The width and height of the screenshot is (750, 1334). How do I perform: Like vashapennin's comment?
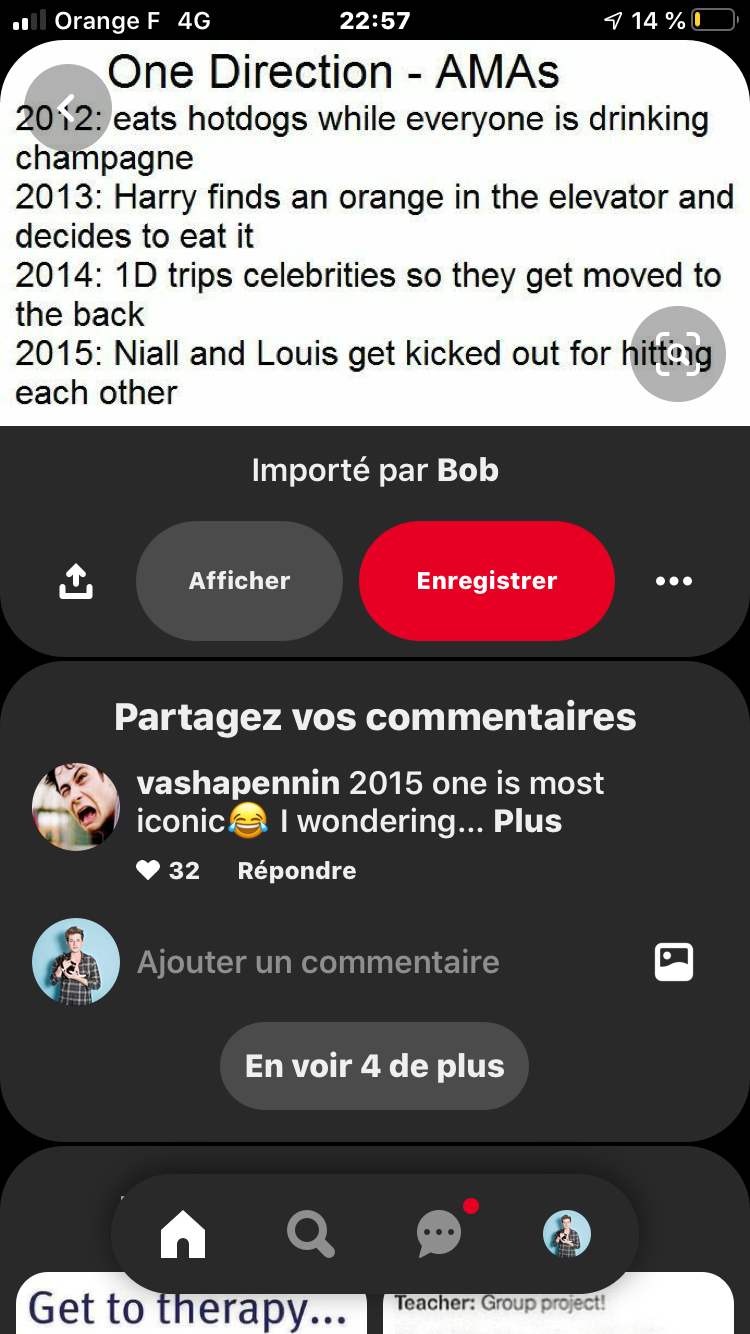(x=148, y=871)
